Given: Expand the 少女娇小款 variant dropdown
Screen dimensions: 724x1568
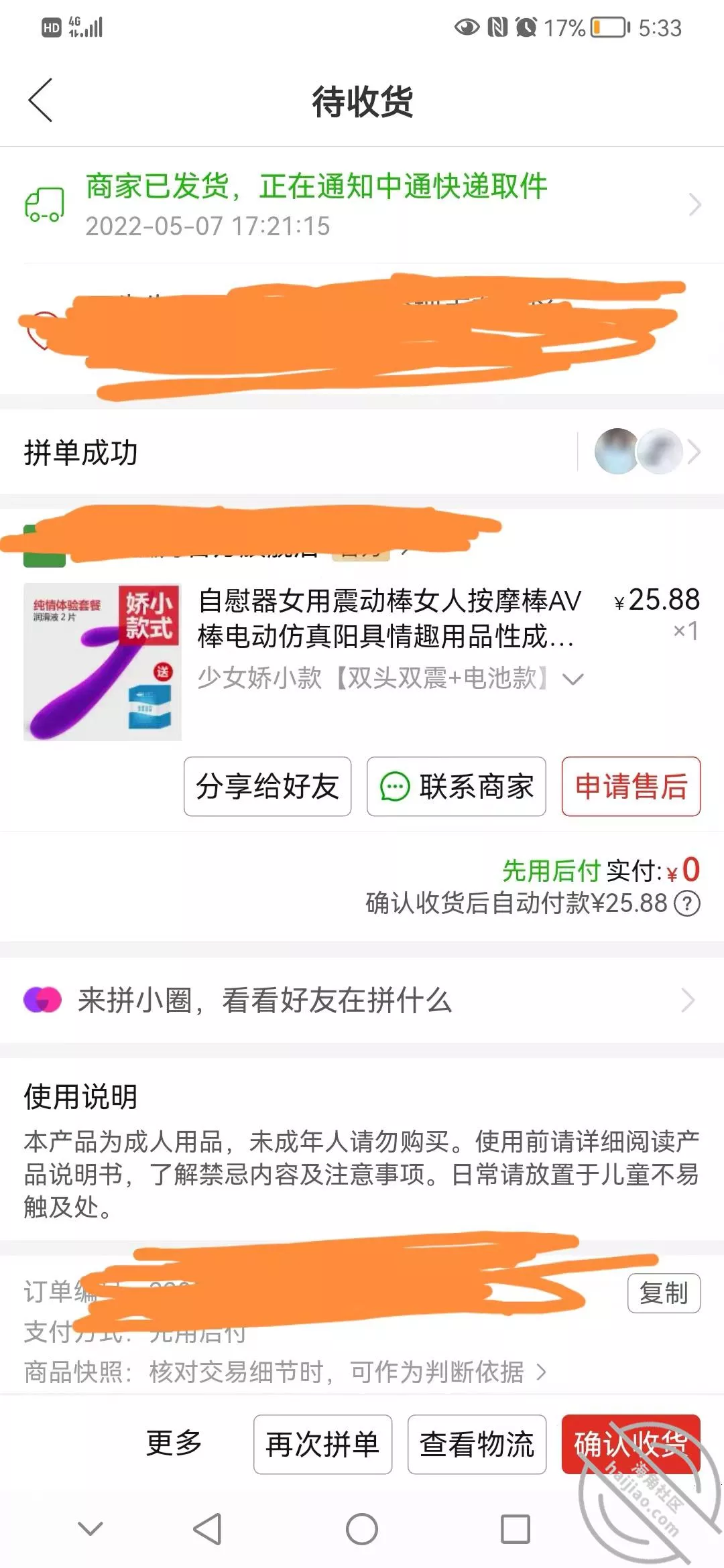Looking at the screenshot, I should [390, 678].
